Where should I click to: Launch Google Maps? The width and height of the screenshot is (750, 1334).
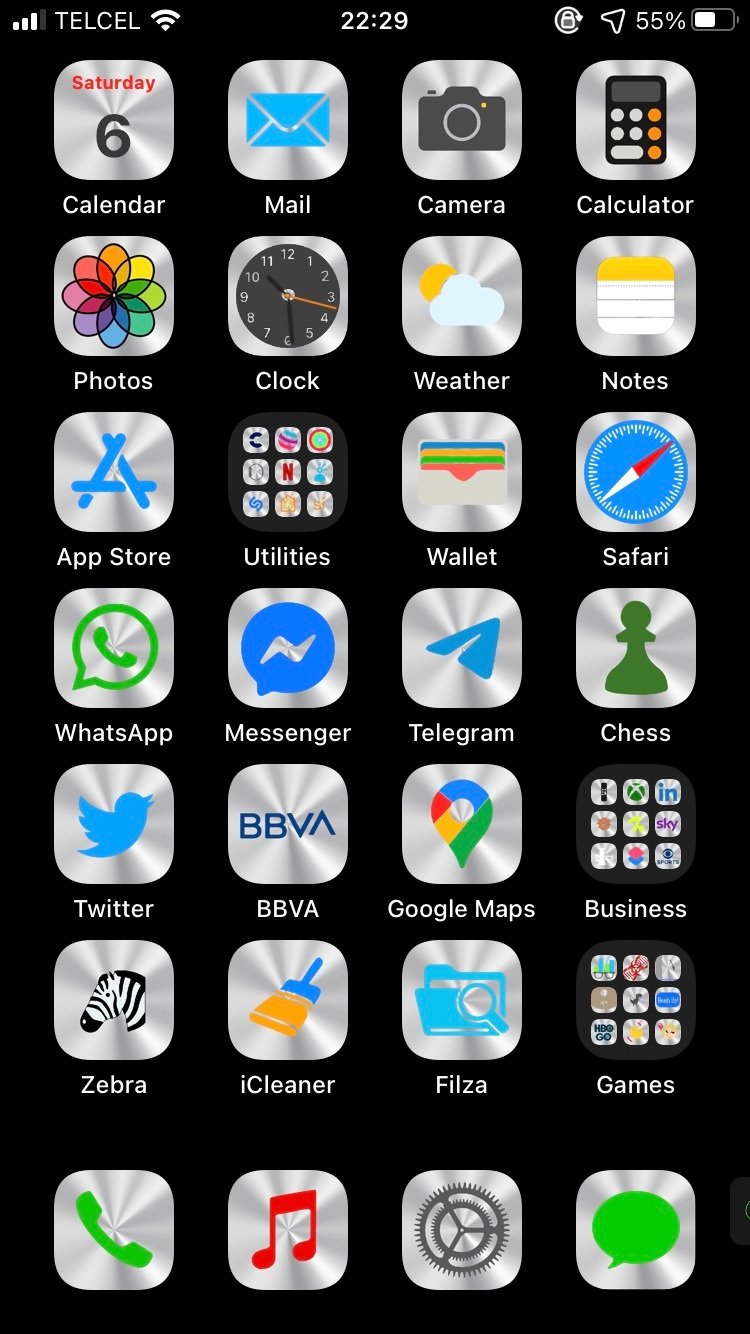461,824
